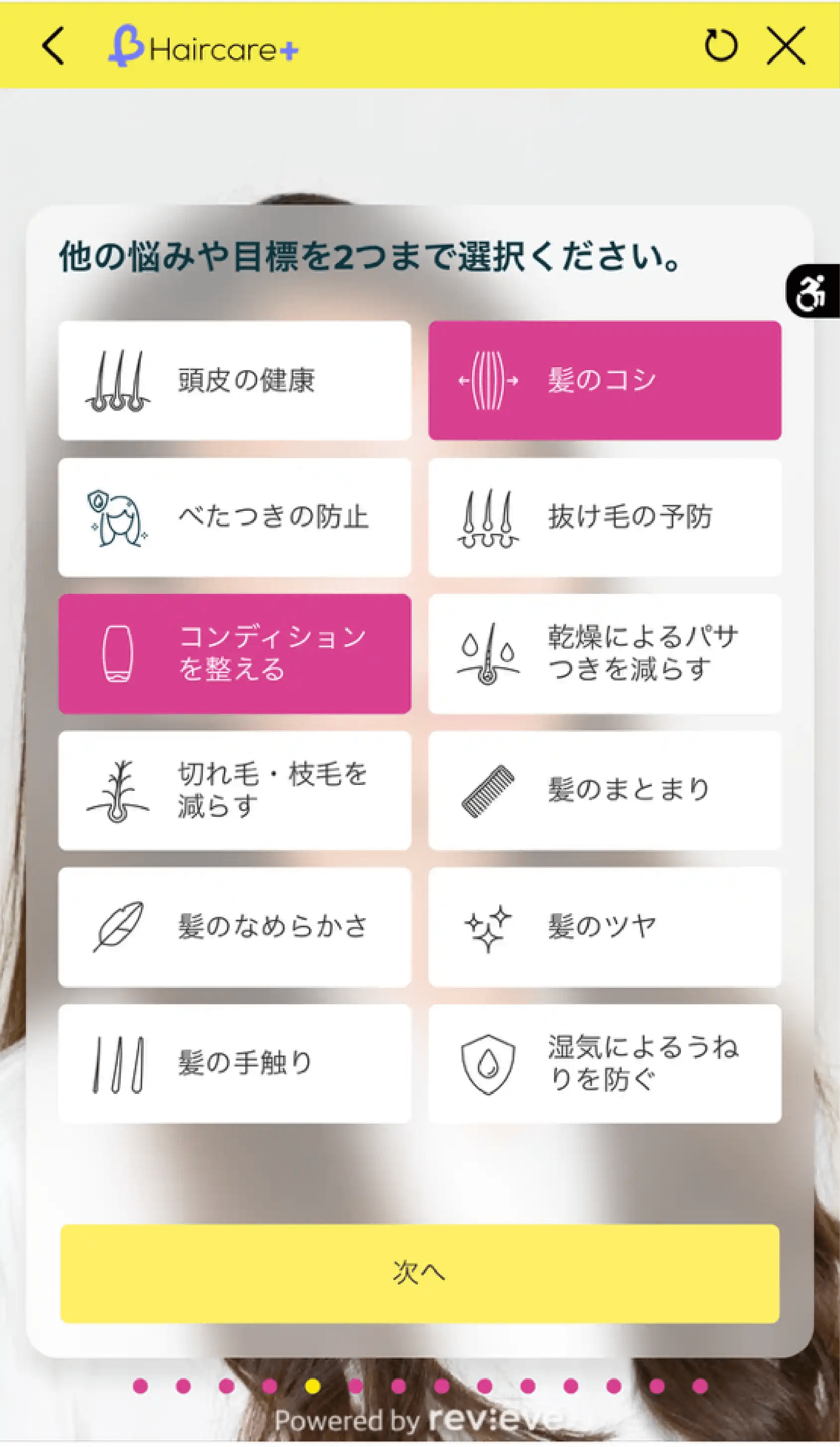
Task: Tap the 髪のまとまり option
Action: [604, 791]
